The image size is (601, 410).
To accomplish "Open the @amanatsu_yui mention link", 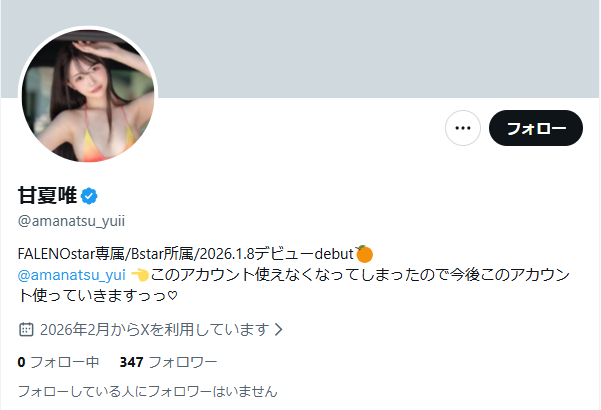I will 71,275.
